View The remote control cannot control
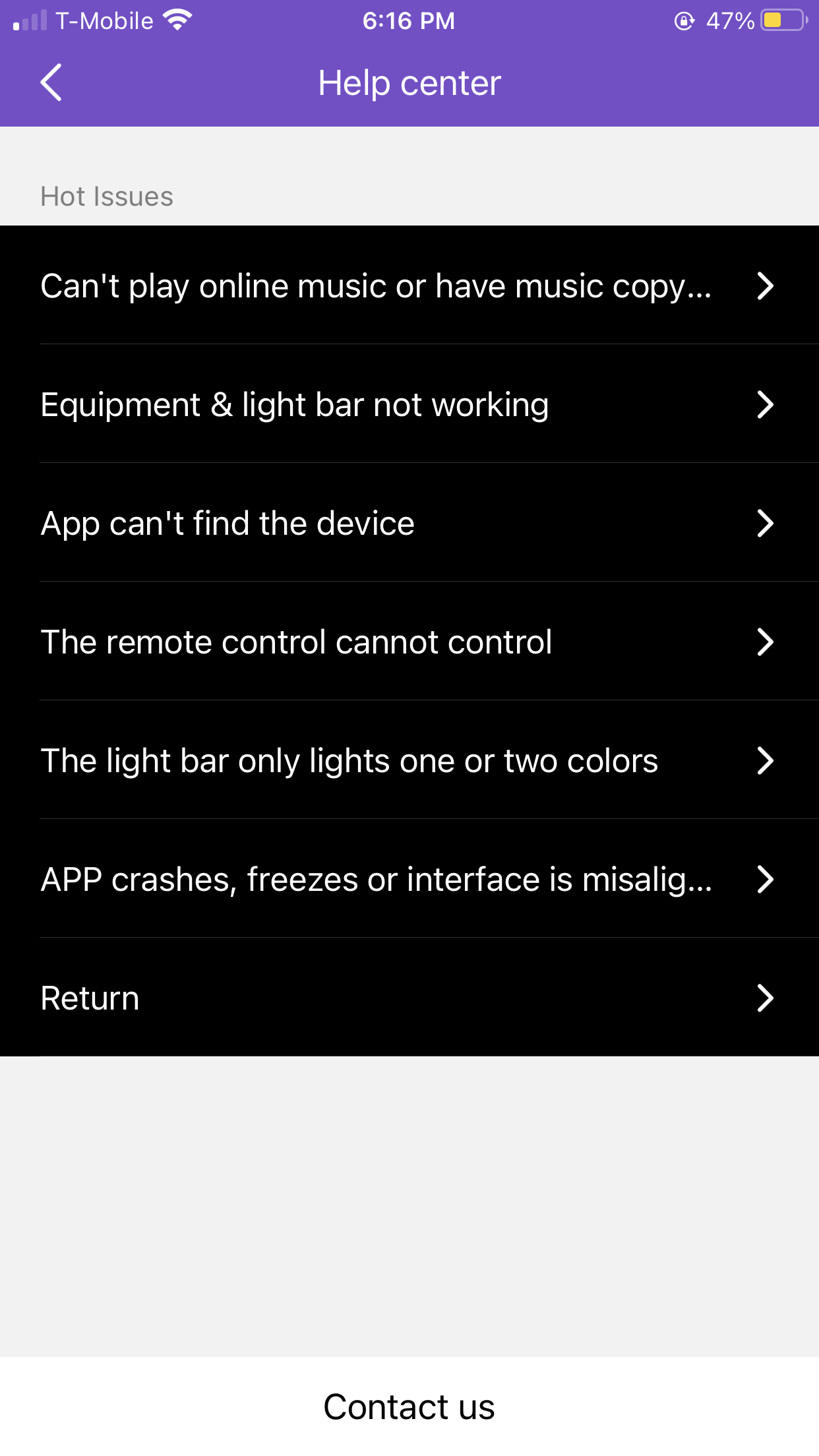This screenshot has width=819, height=1456. pos(409,641)
